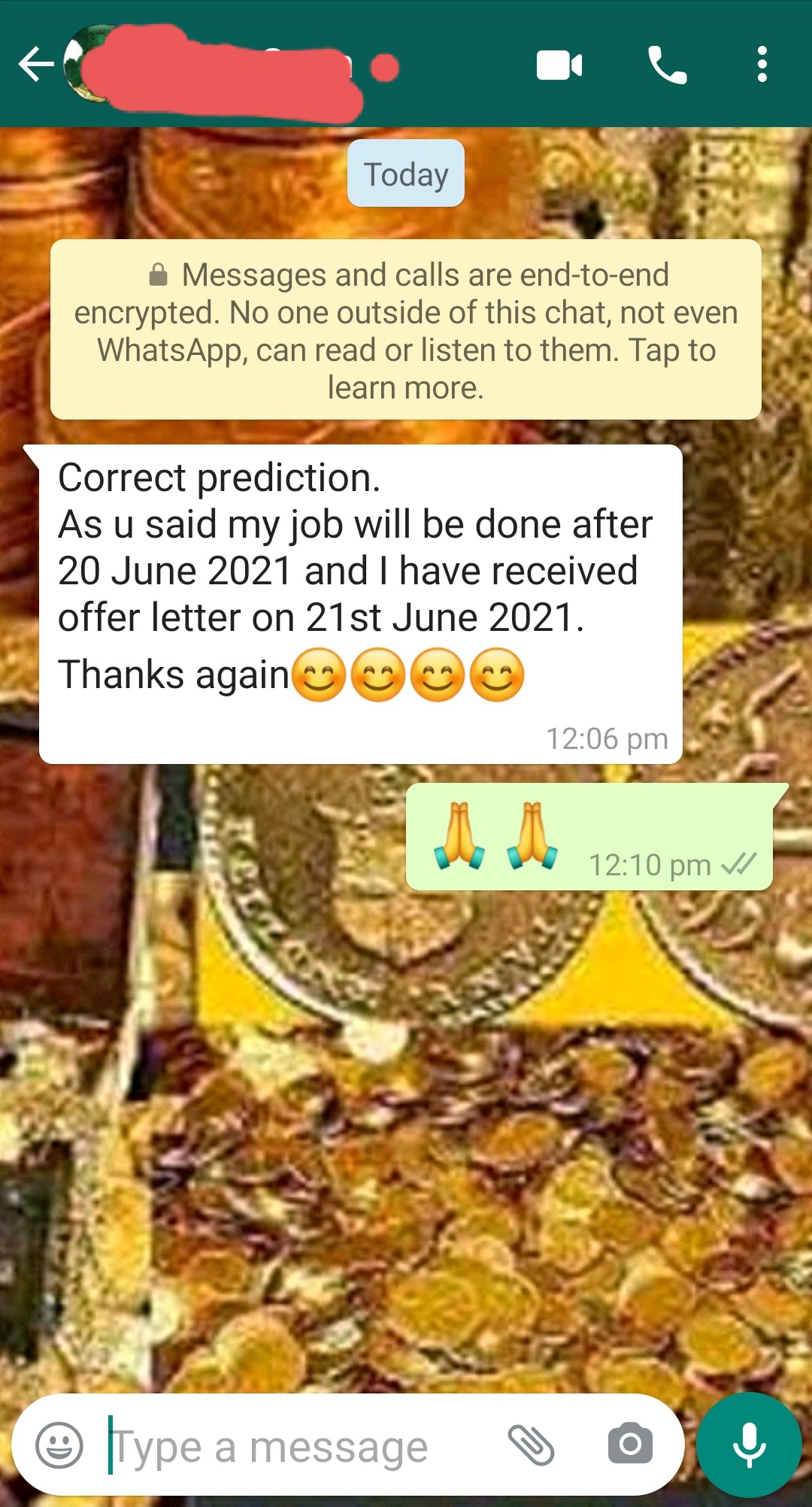Attach a file with the paperclip
Screen dimensions: 812x1507
[532, 1445]
